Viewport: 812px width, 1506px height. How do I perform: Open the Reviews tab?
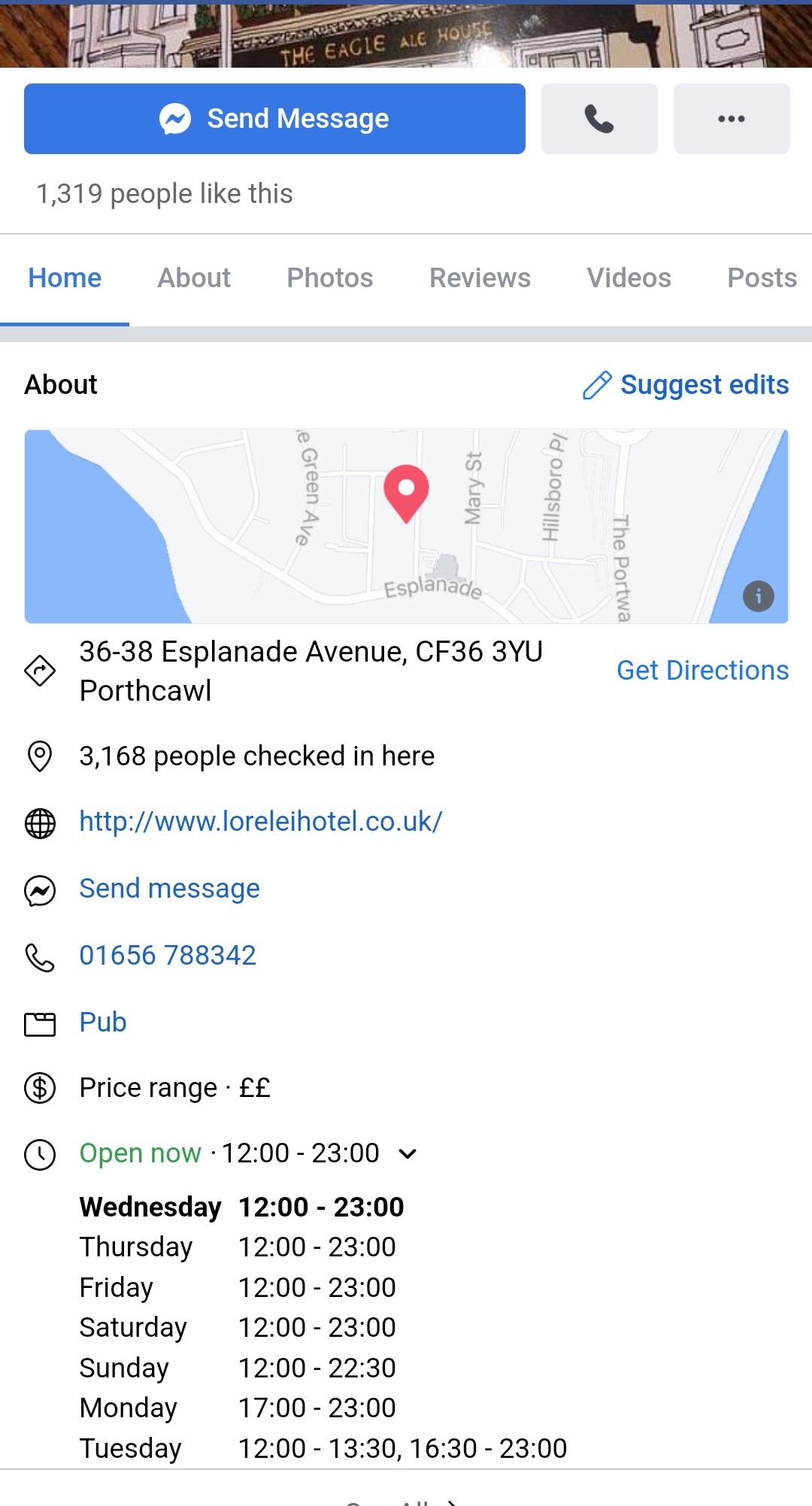pyautogui.click(x=480, y=278)
